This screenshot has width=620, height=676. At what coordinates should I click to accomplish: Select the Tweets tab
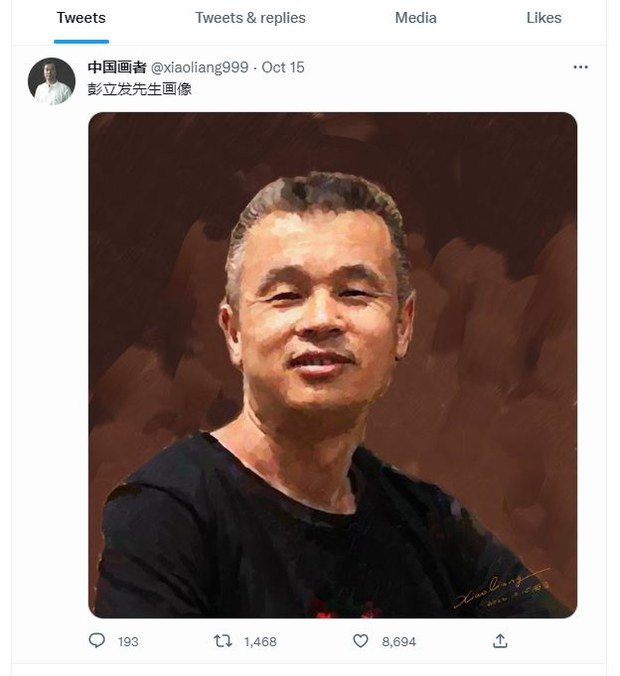81,18
